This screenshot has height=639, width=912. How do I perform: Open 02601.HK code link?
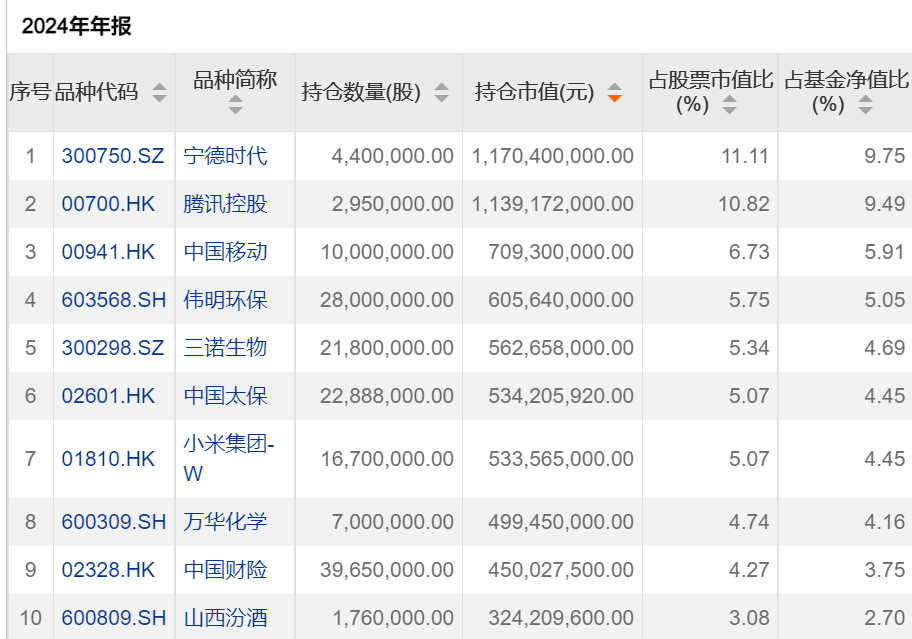click(x=108, y=396)
